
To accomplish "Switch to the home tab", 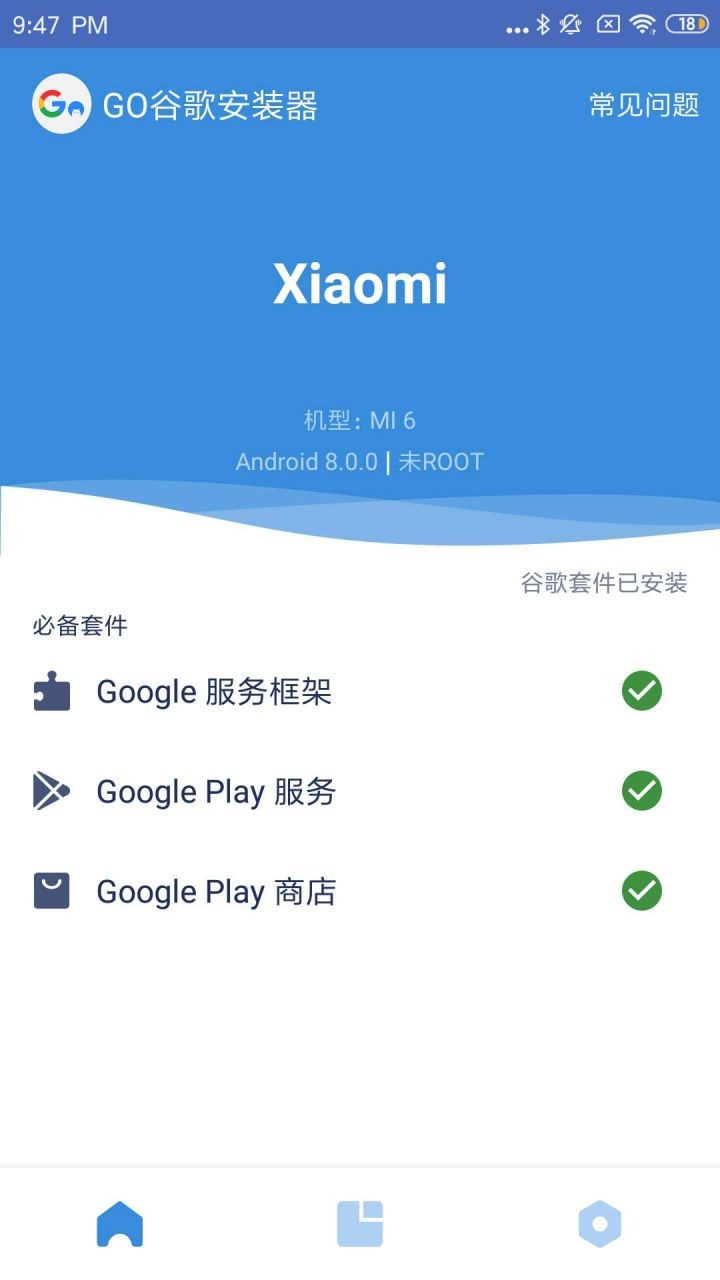I will point(120,1224).
